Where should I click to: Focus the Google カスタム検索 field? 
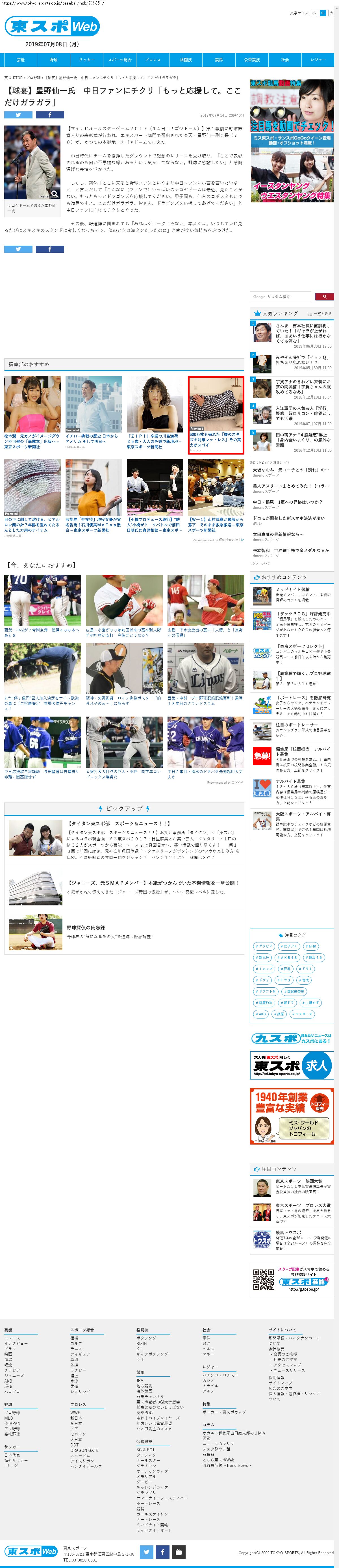pyautogui.click(x=281, y=297)
